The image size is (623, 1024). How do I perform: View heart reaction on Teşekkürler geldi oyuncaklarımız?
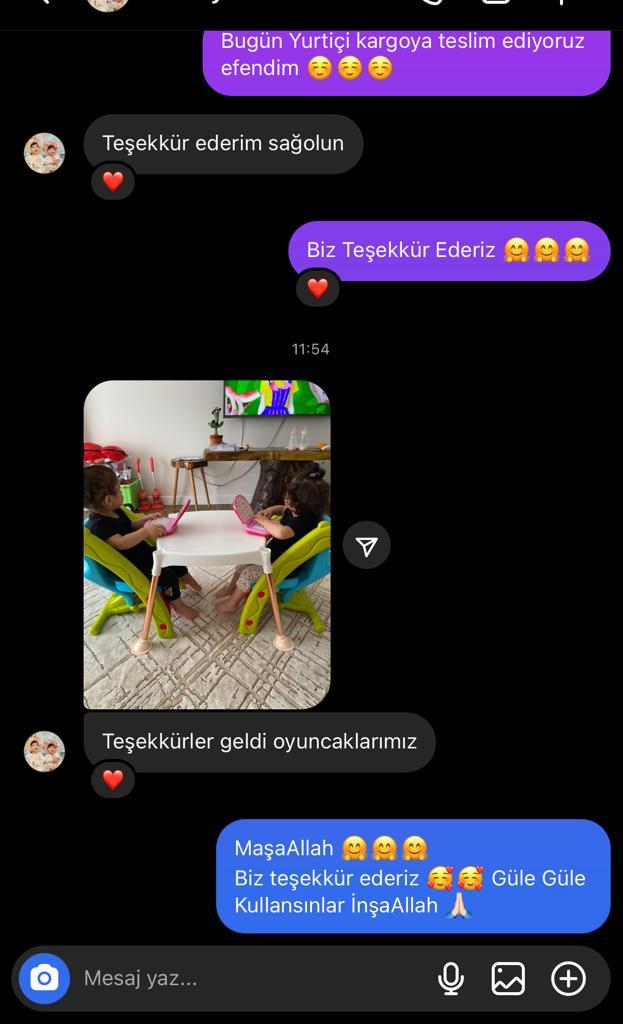(113, 779)
